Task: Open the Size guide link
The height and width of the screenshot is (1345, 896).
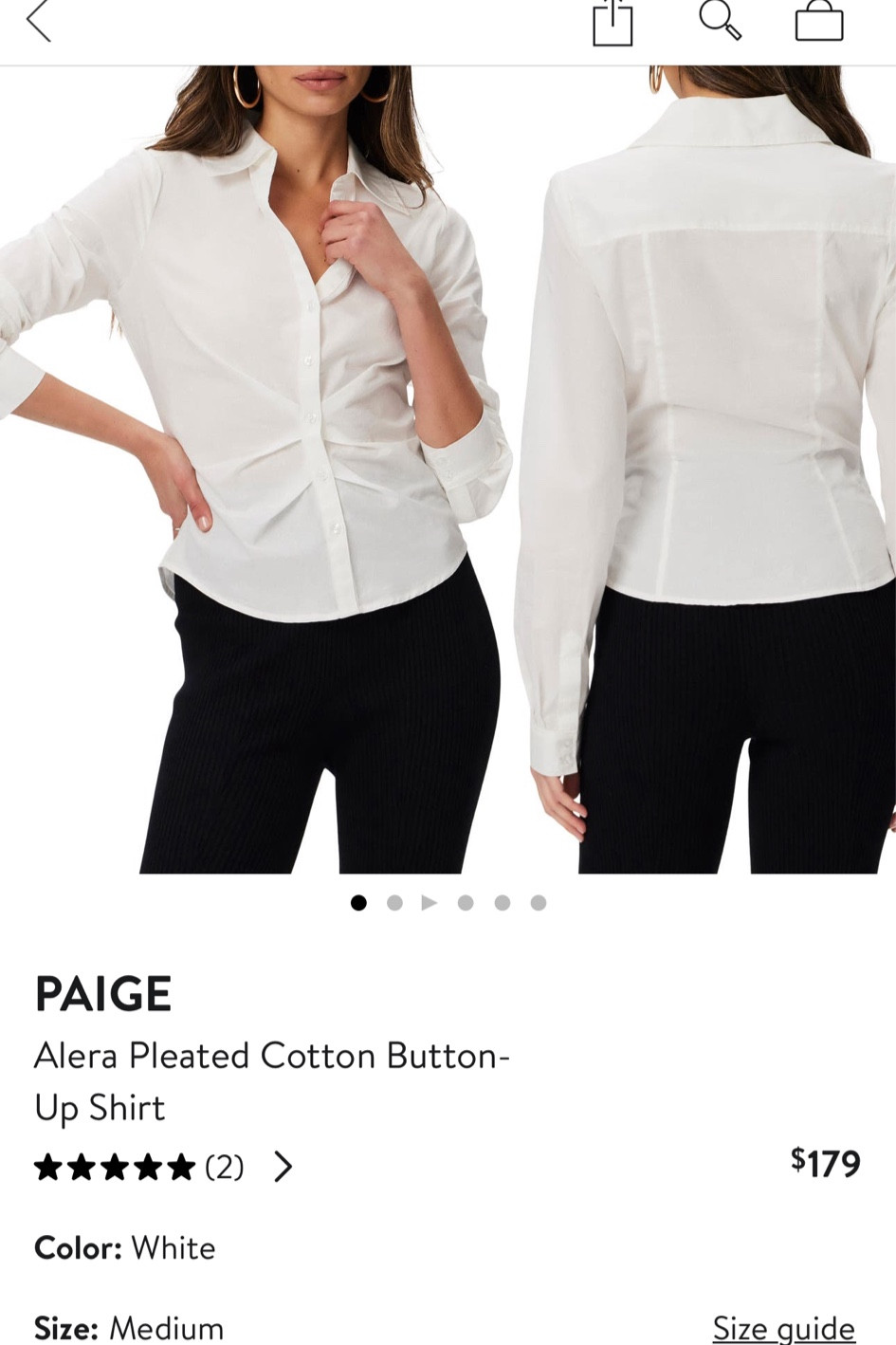Action: tap(783, 1328)
